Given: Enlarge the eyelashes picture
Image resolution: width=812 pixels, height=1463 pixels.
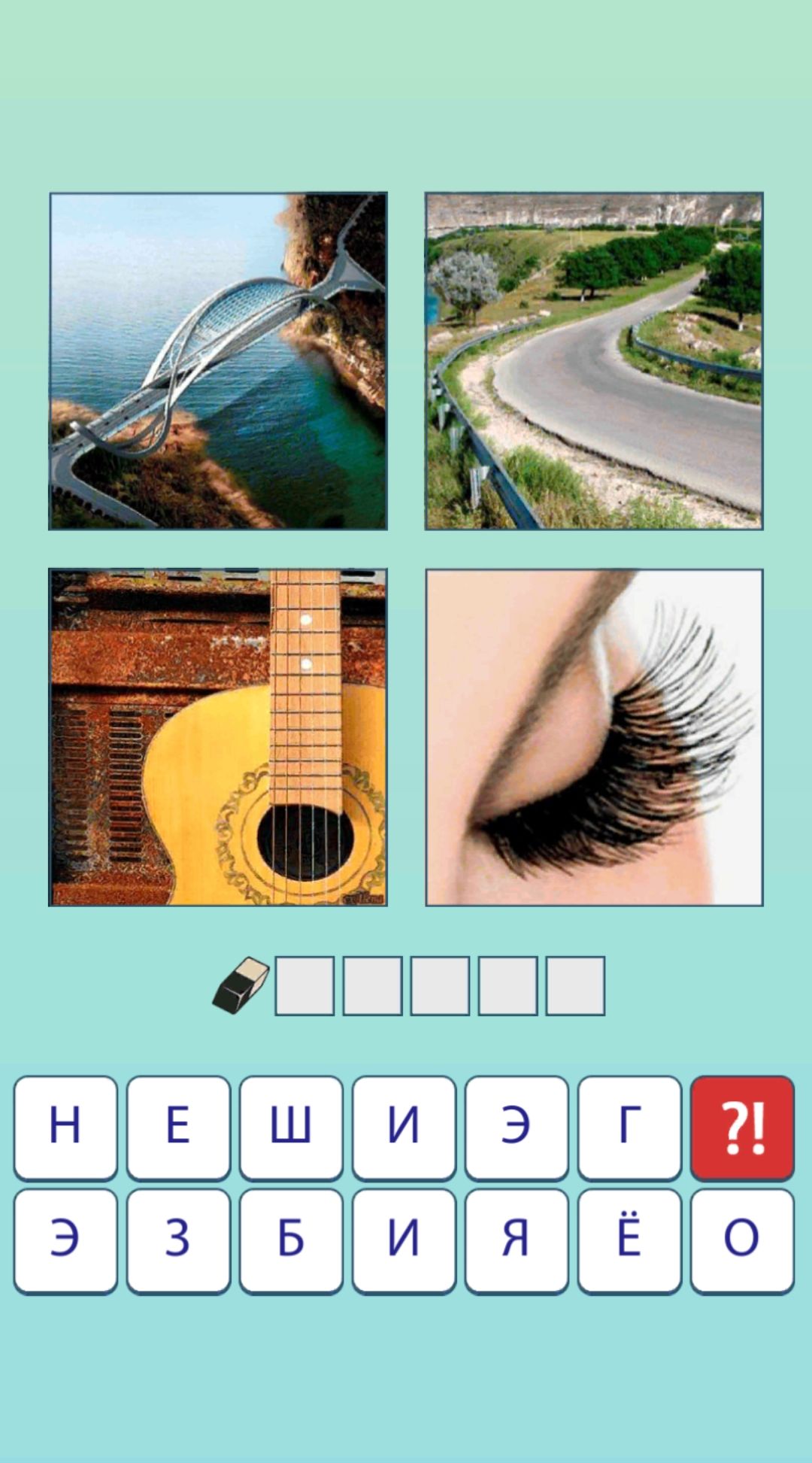Looking at the screenshot, I should click(594, 737).
